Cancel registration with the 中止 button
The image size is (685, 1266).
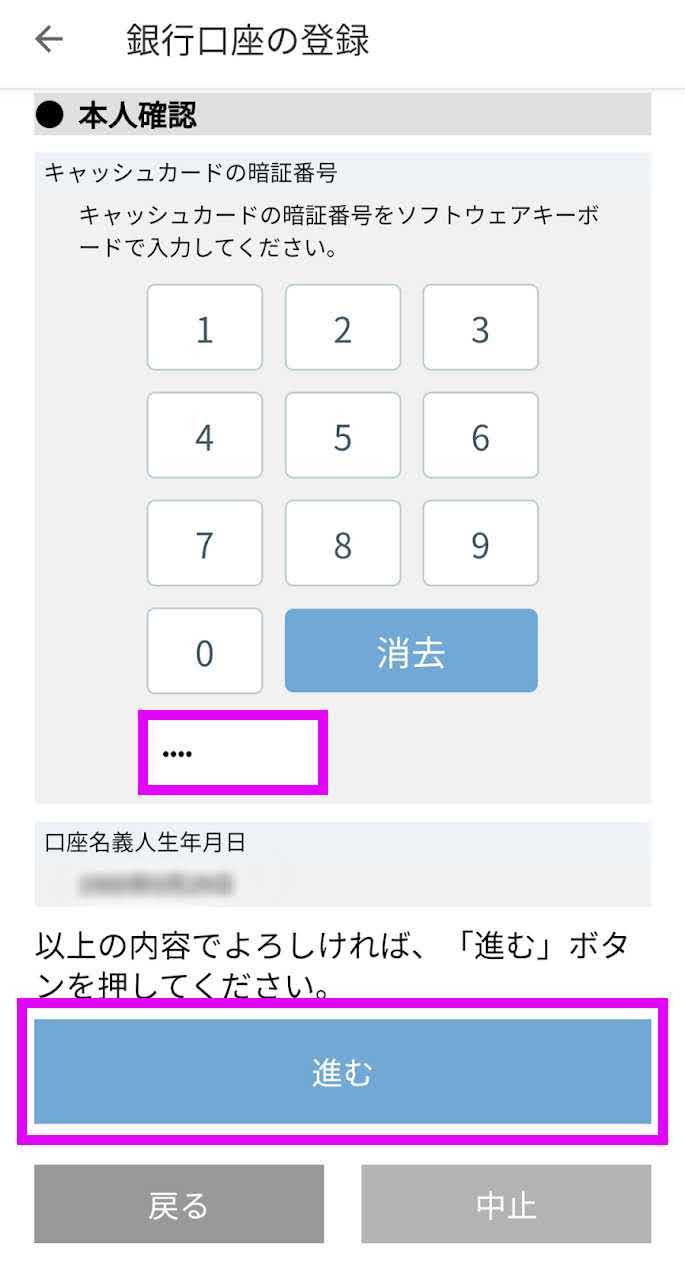pyautogui.click(x=506, y=1204)
